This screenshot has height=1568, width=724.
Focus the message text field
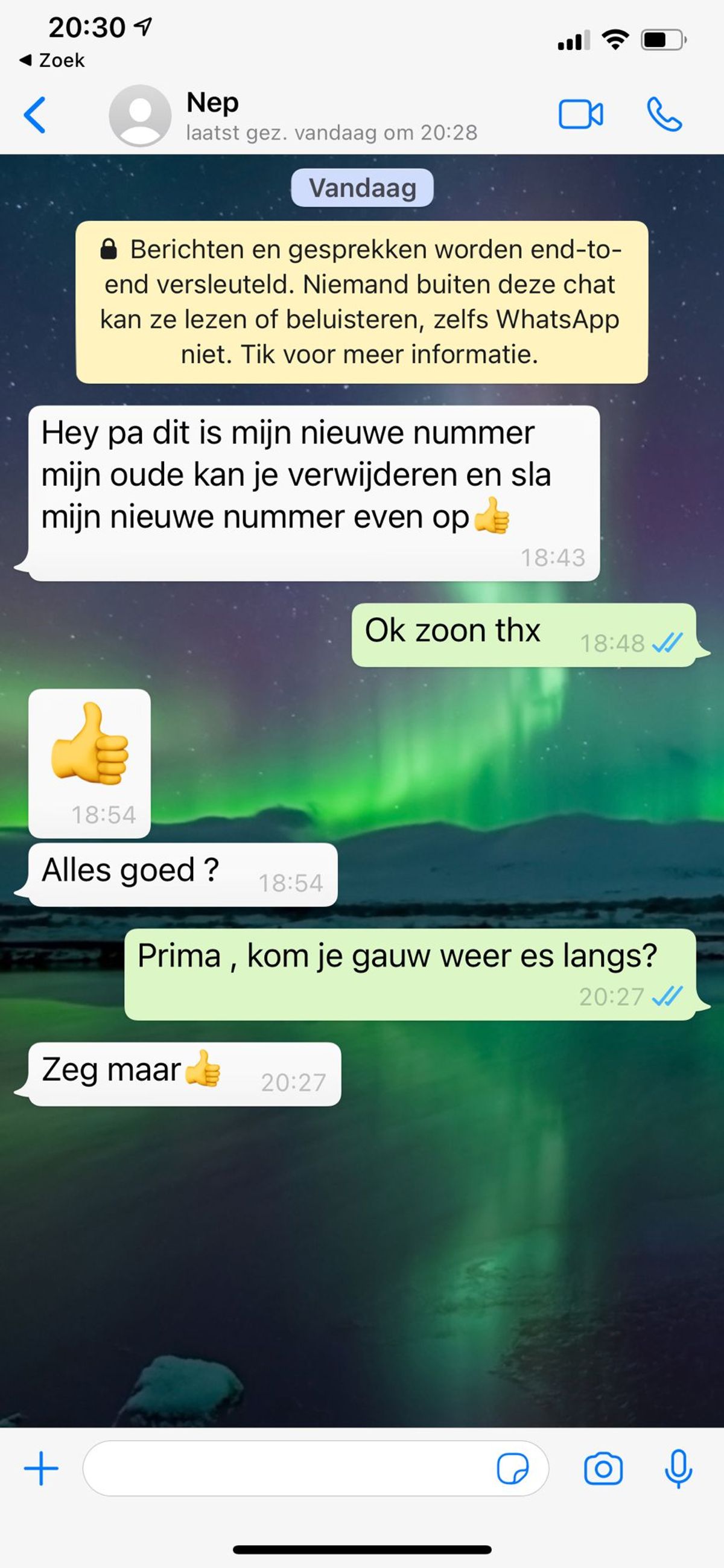(286, 1468)
